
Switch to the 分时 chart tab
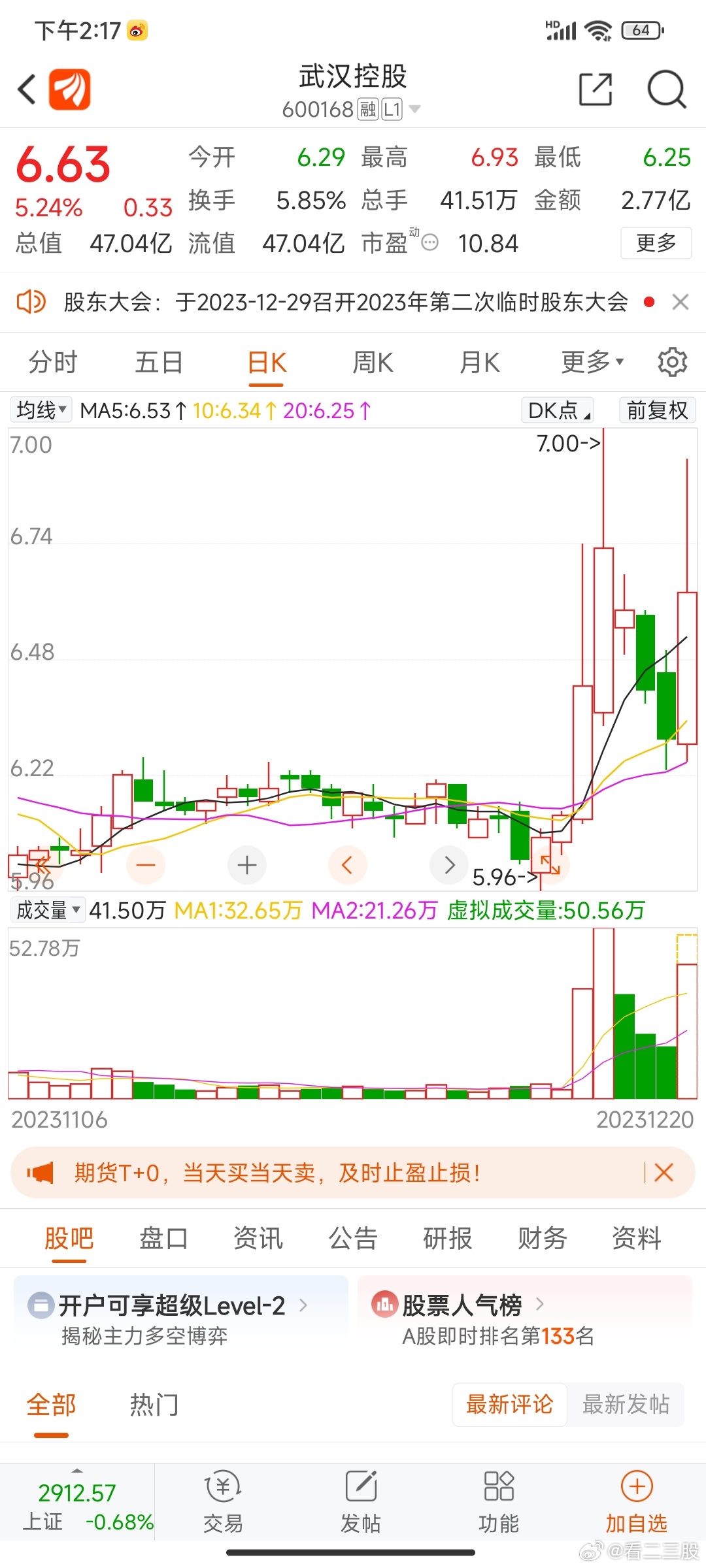[53, 362]
